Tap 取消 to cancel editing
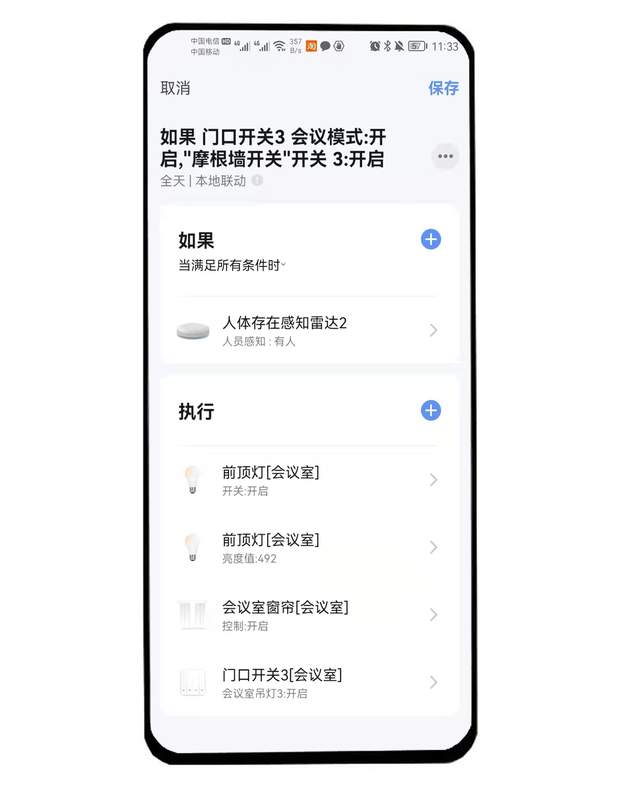Viewport: 640px width, 799px height. click(x=175, y=88)
